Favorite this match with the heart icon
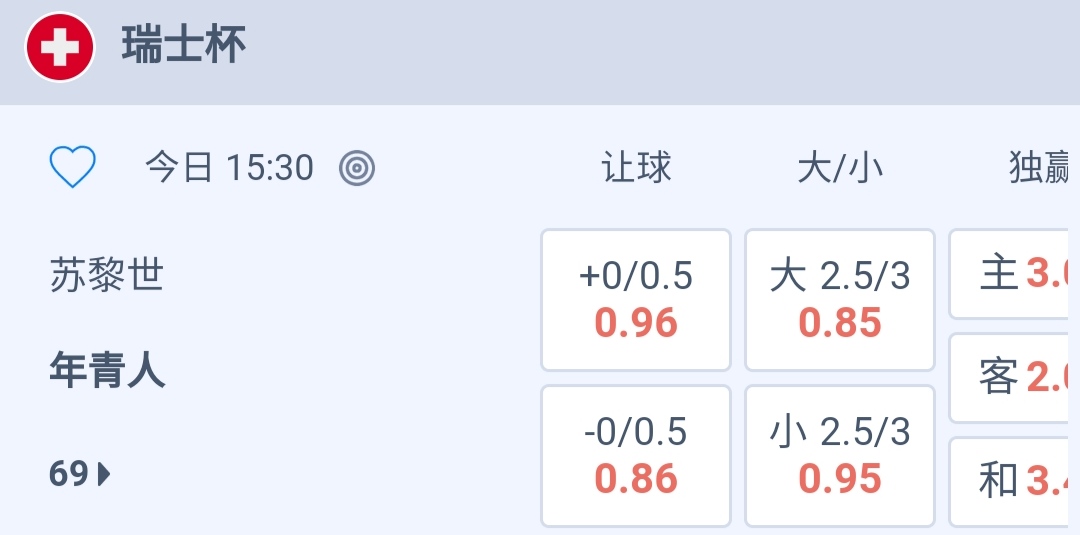Image resolution: width=1080 pixels, height=535 pixels. point(73,167)
